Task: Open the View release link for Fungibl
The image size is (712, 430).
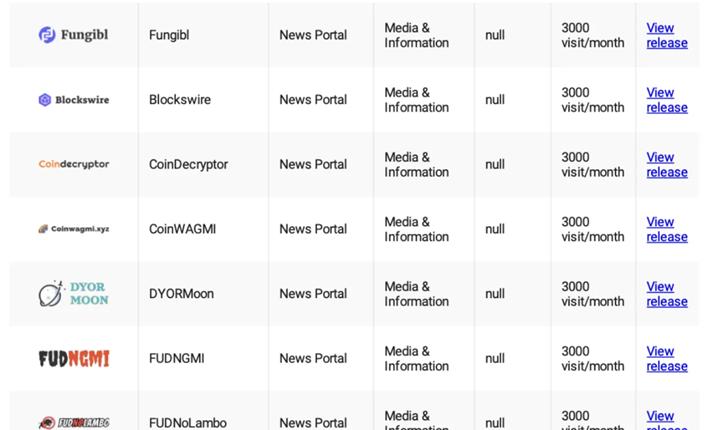Action: tap(666, 35)
